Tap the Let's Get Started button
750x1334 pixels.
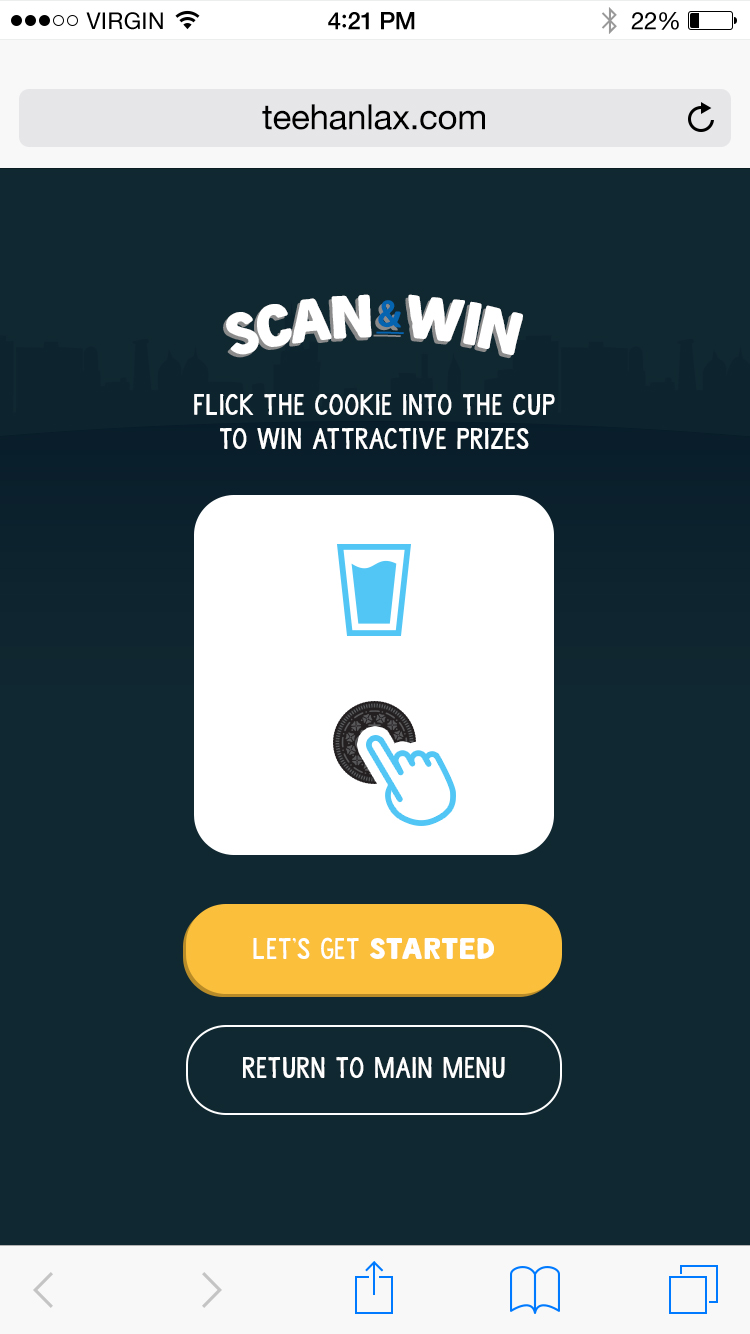point(373,950)
